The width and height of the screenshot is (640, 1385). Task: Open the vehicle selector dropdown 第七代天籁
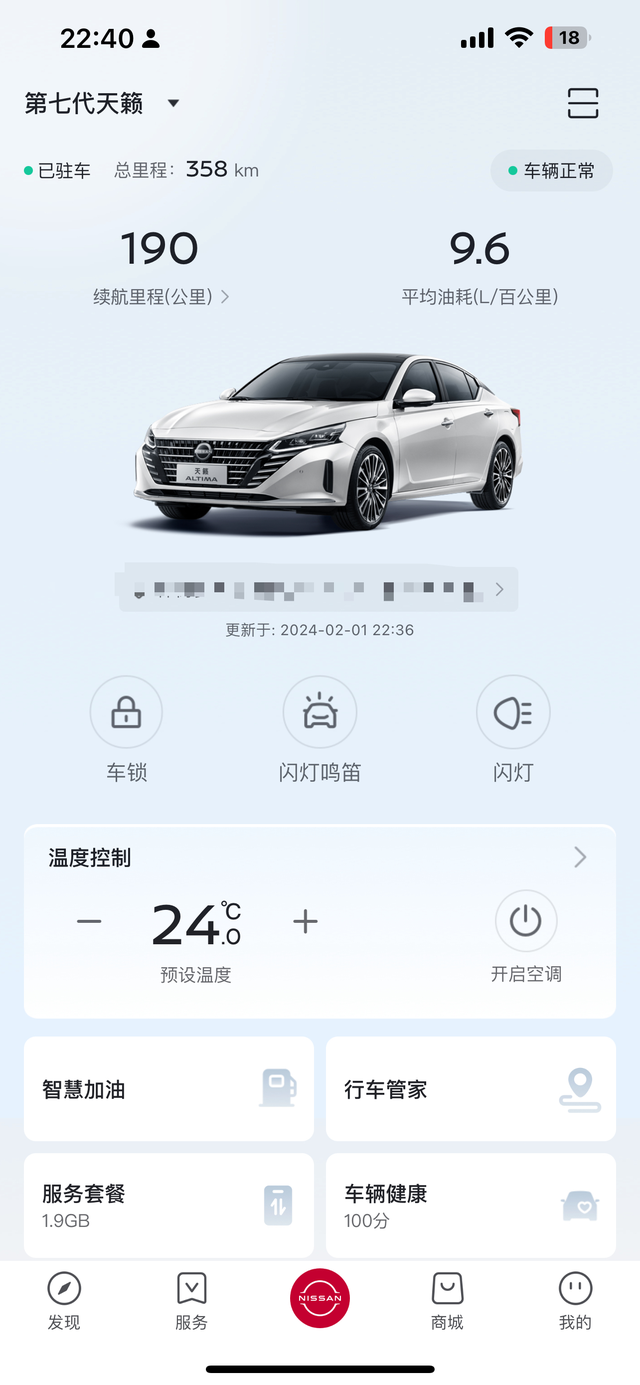tap(102, 103)
